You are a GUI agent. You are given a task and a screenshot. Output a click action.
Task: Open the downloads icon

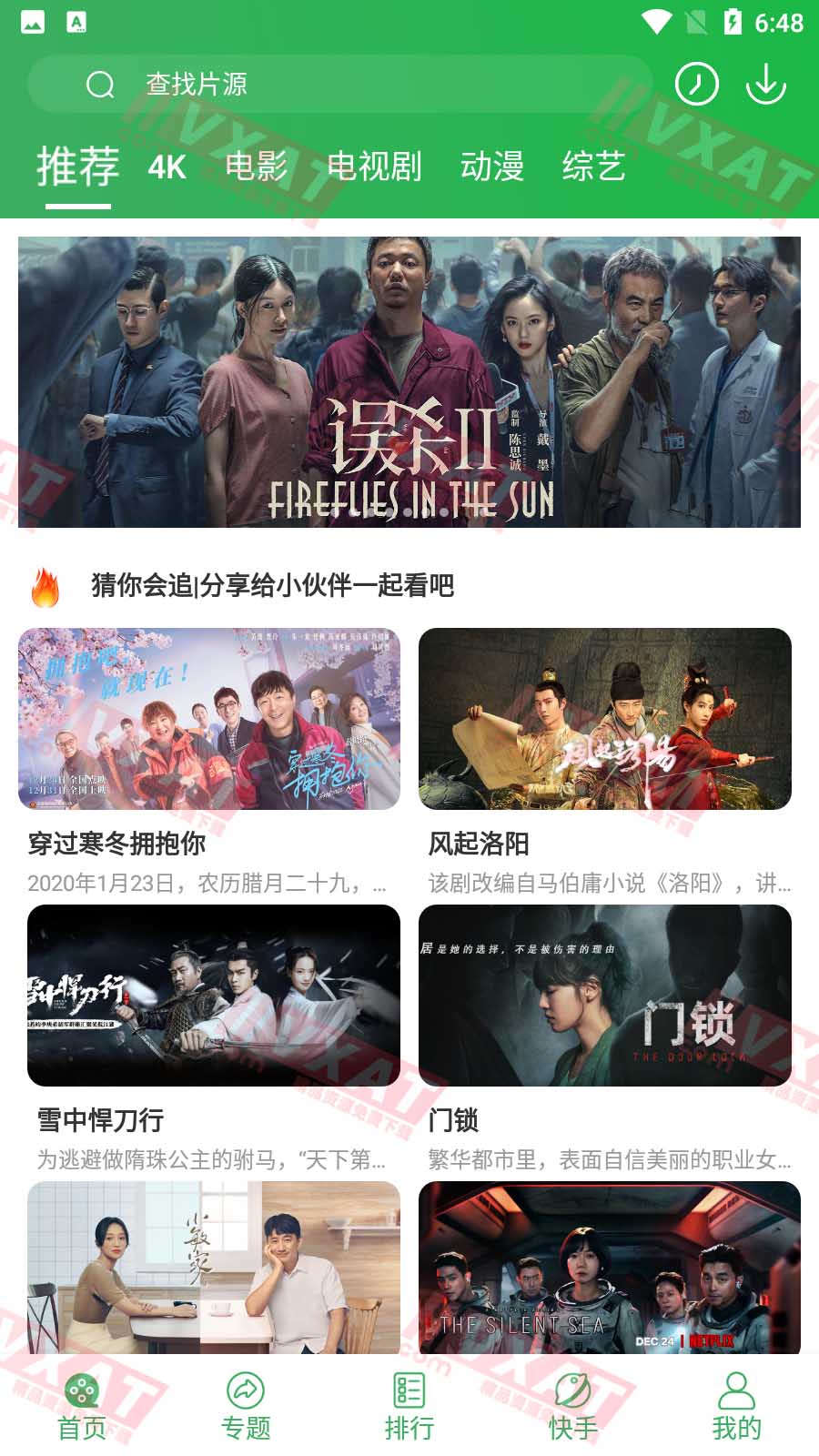[765, 85]
